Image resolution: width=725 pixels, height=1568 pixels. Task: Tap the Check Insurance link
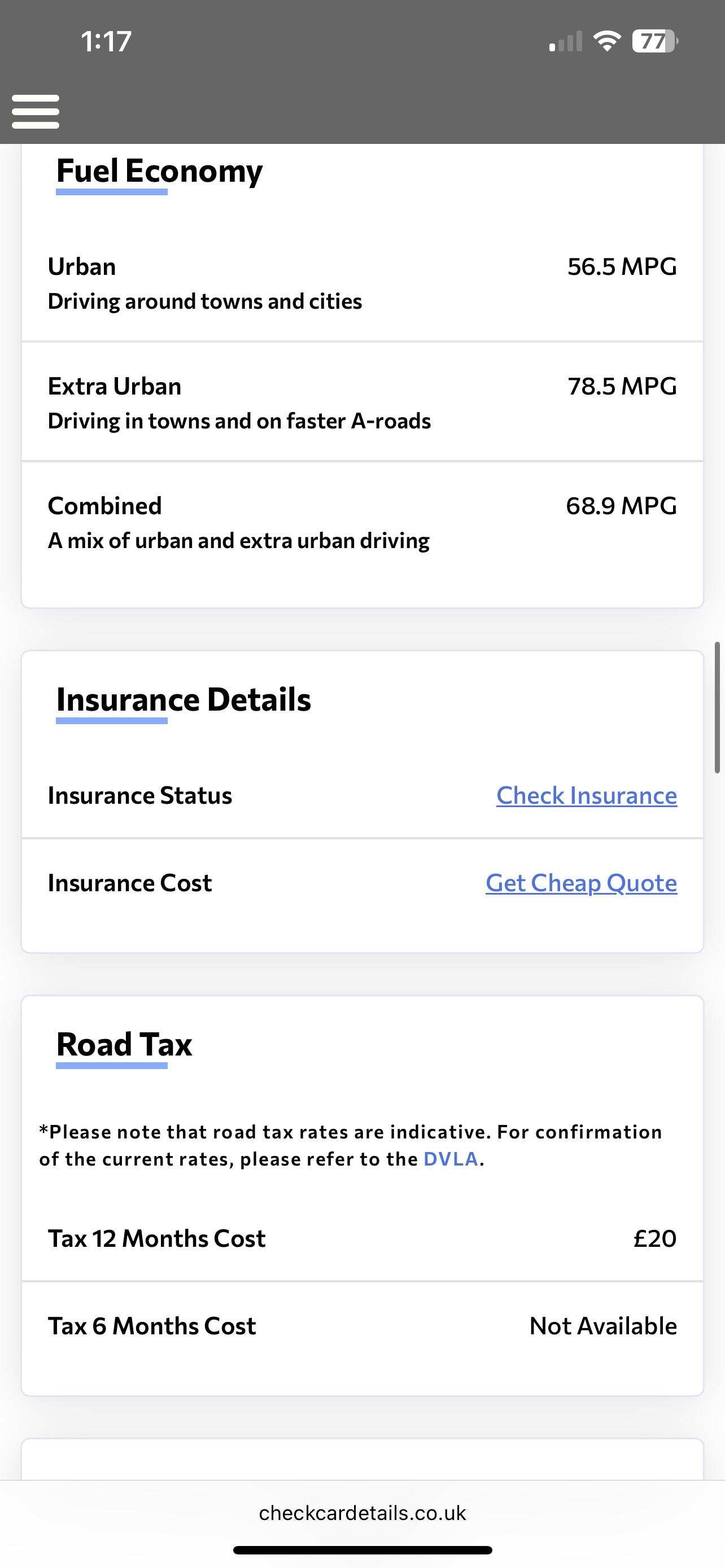point(586,795)
